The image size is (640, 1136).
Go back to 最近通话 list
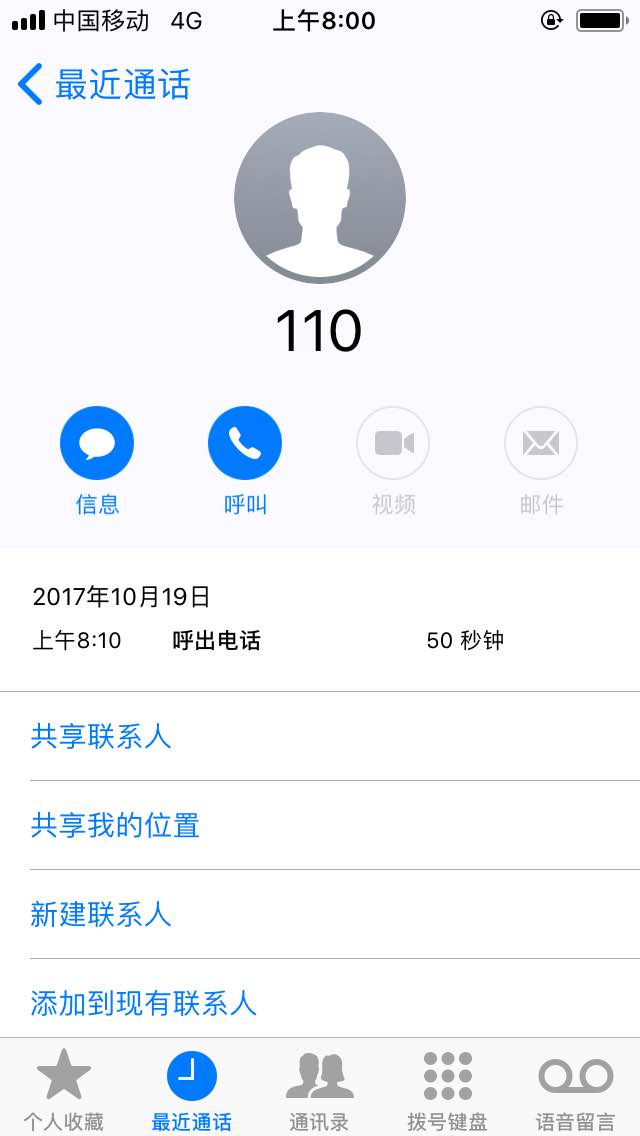[x=103, y=85]
